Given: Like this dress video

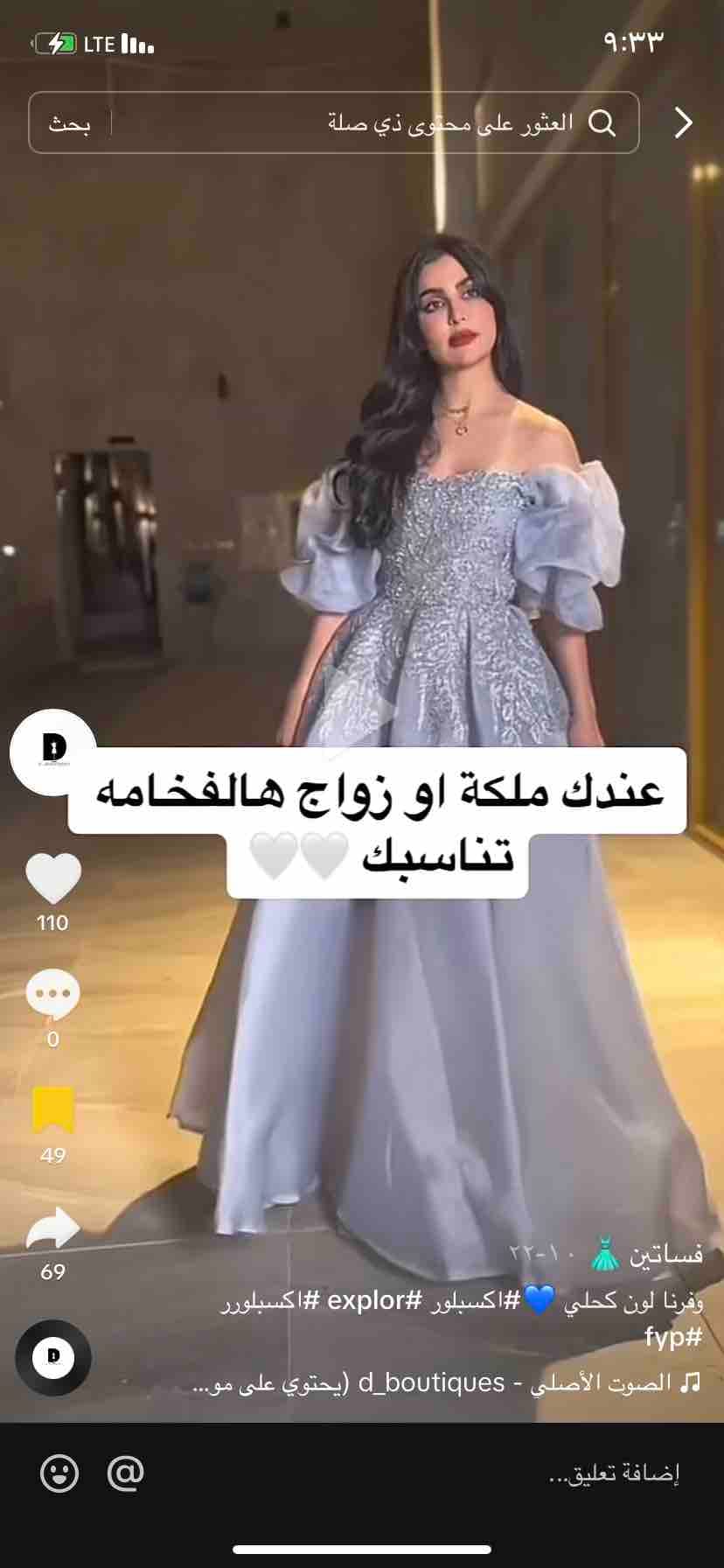Looking at the screenshot, I should 53,878.
